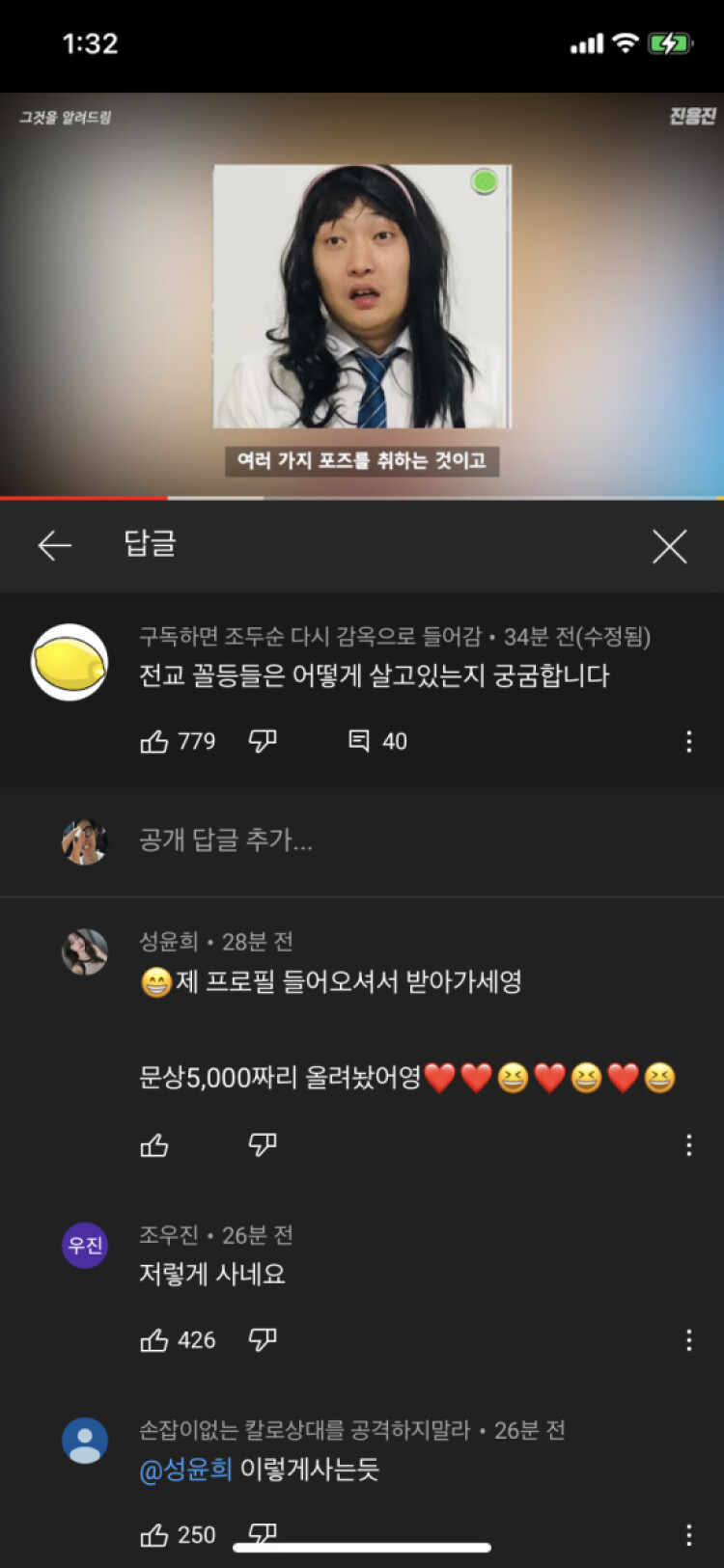Viewport: 724px width, 1568px height.
Task: Open the @성윤희 mention link
Action: (x=185, y=1470)
